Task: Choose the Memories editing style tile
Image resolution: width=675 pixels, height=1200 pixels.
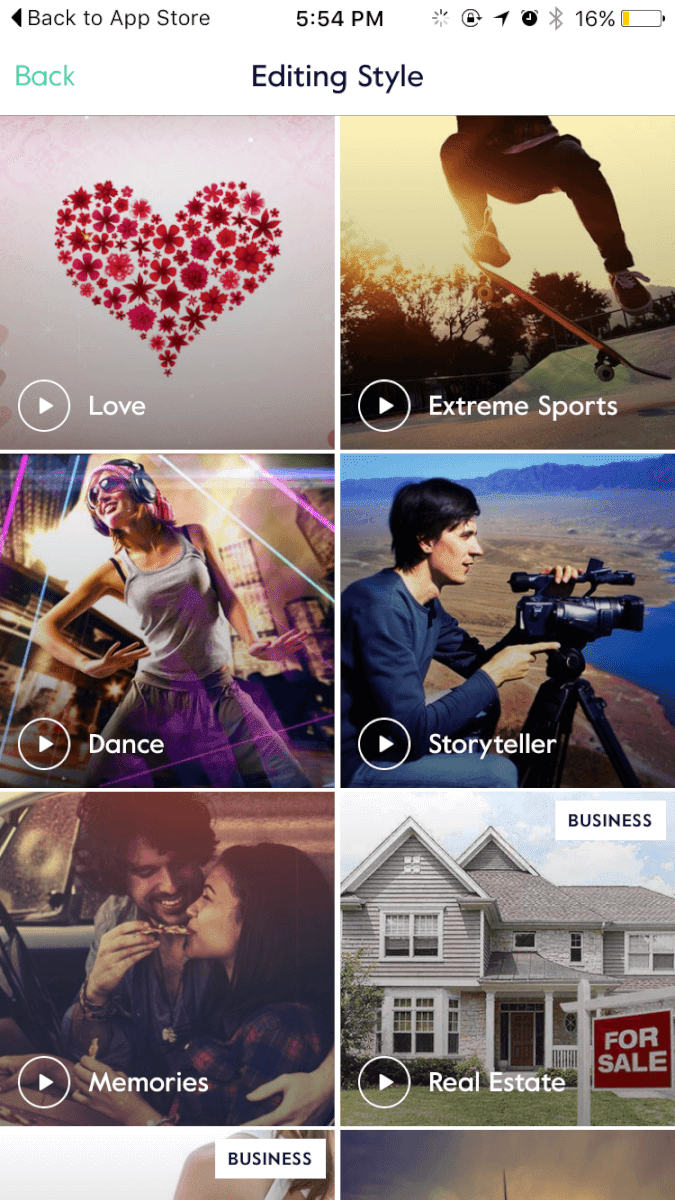Action: tap(167, 958)
